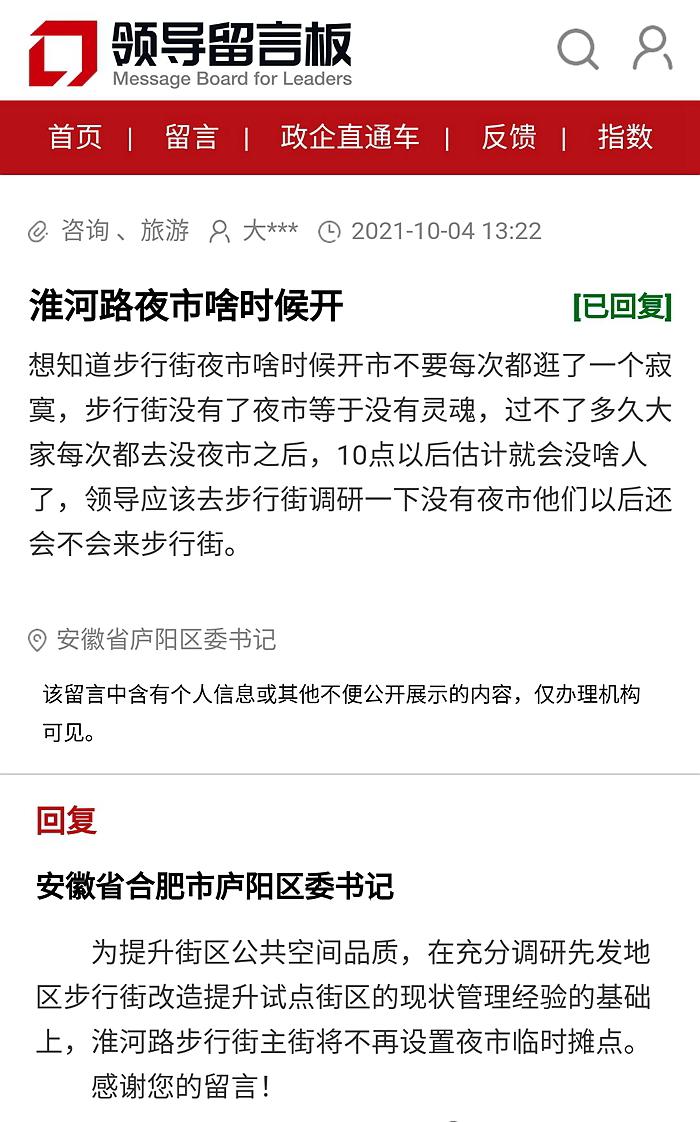Select the 反馈 tab
The width and height of the screenshot is (700, 1122).
pos(508,137)
